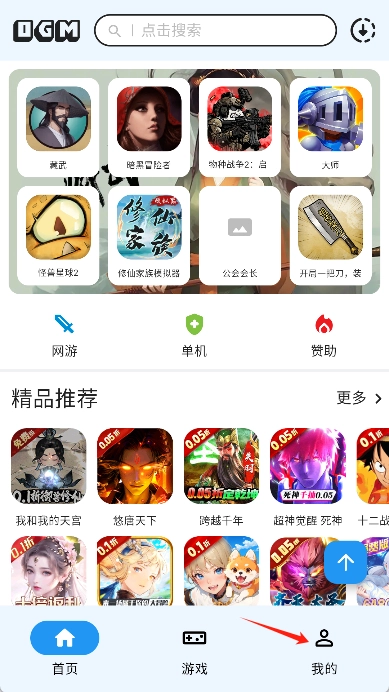Viewport: 389px width, 692px height.
Task: Browse the 网游 category
Action: click(64, 335)
